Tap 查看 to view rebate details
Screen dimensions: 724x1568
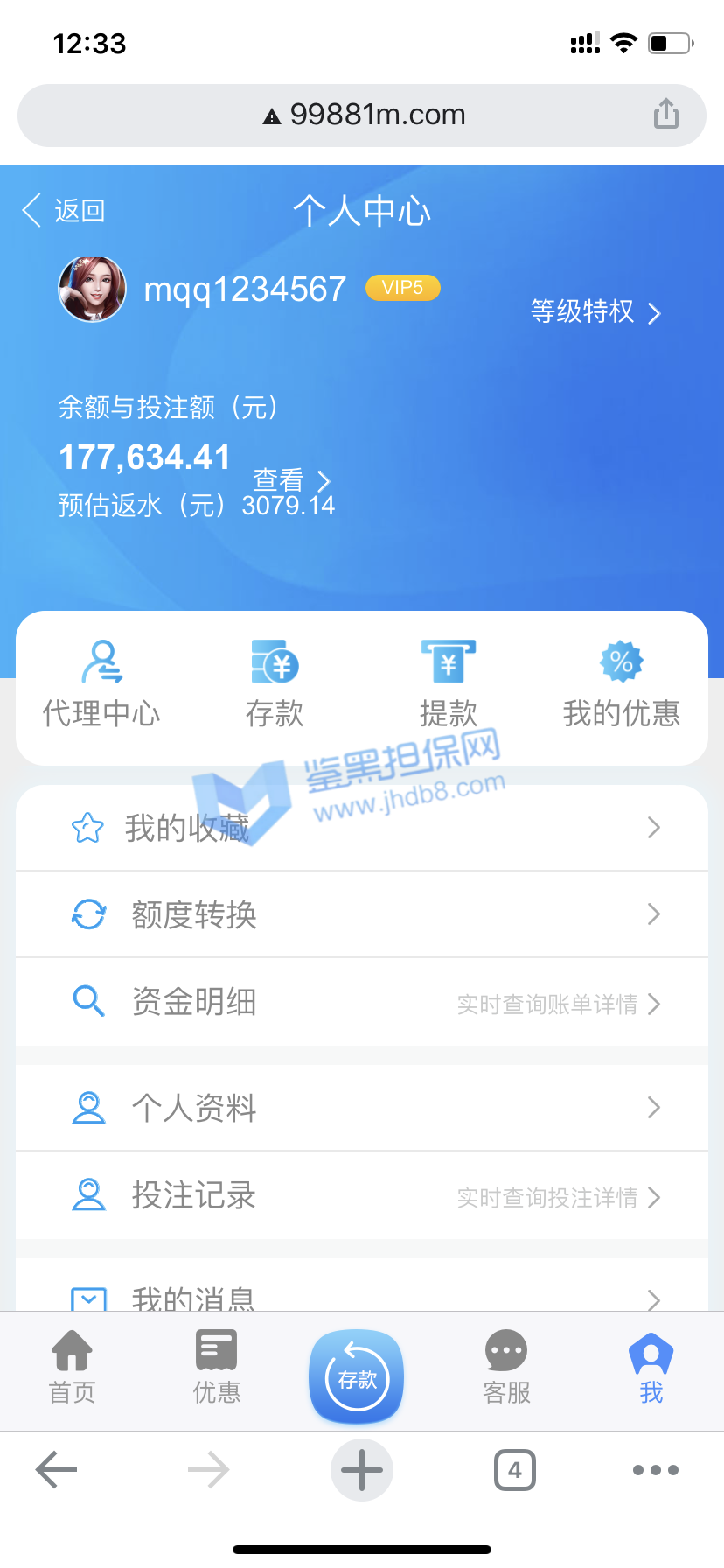point(291,480)
